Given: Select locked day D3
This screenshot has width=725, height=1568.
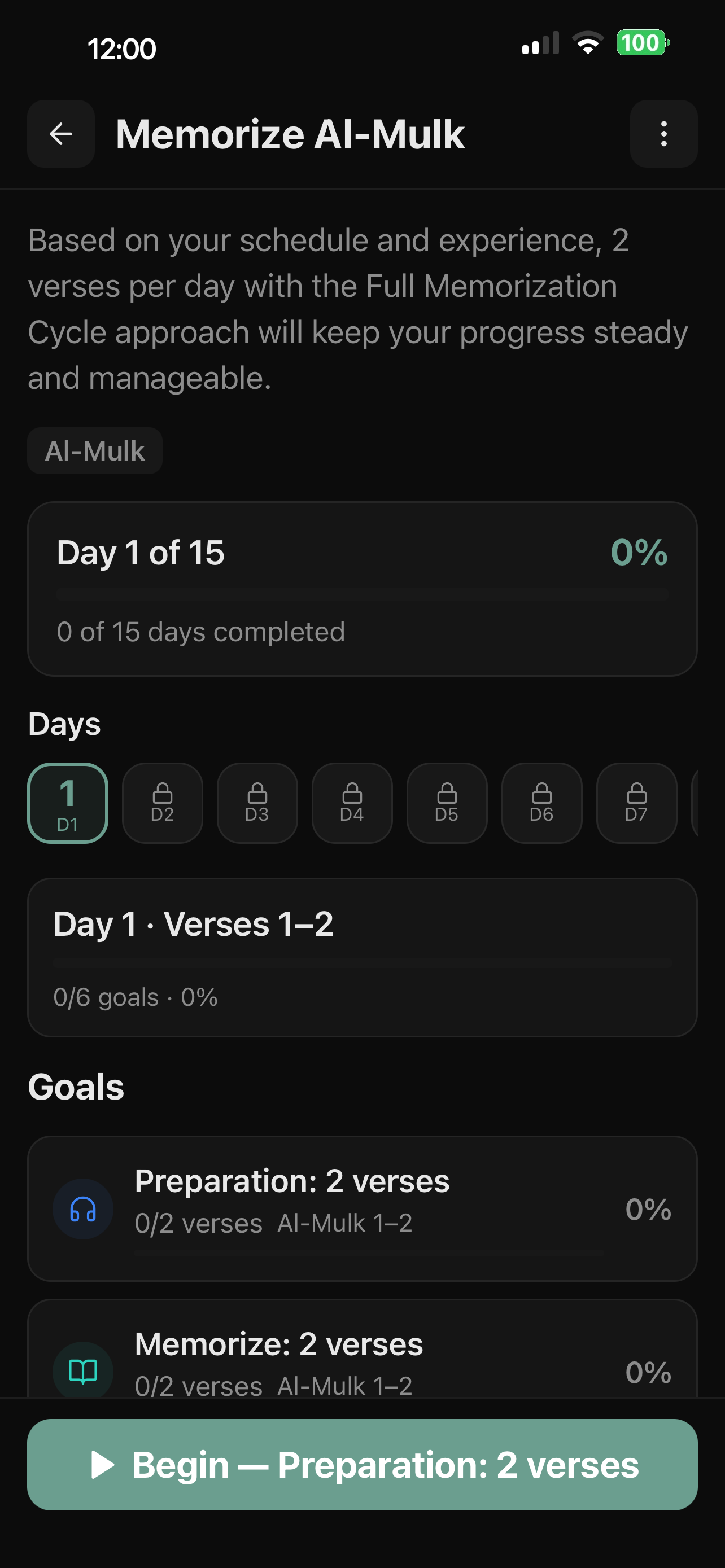Looking at the screenshot, I should point(257,804).
